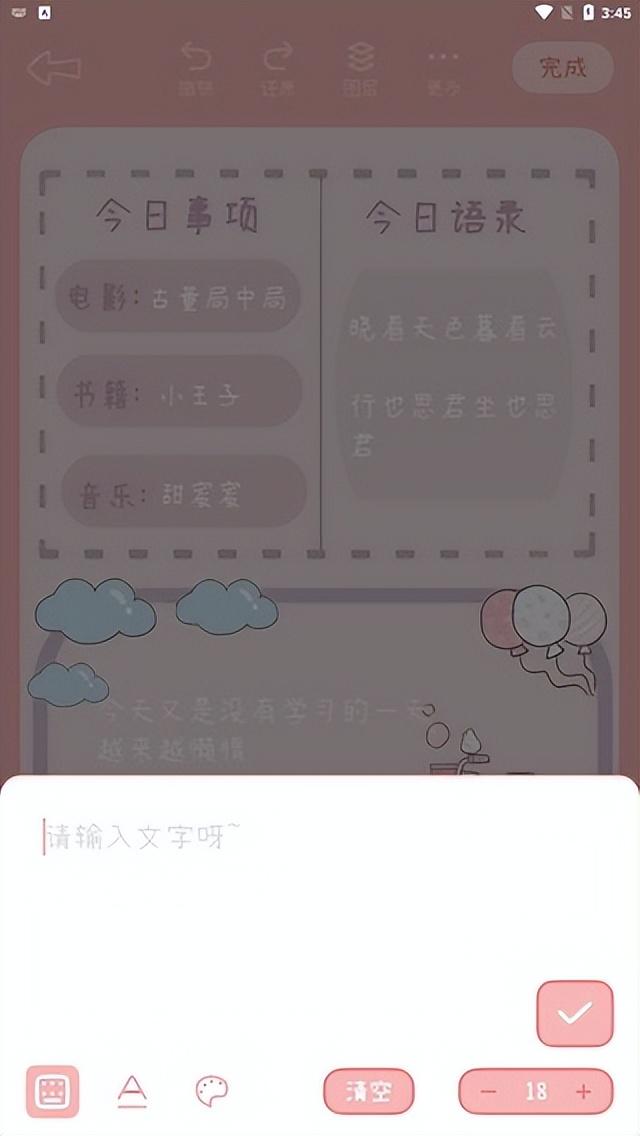Open more options menu
The image size is (640, 1136).
[443, 68]
